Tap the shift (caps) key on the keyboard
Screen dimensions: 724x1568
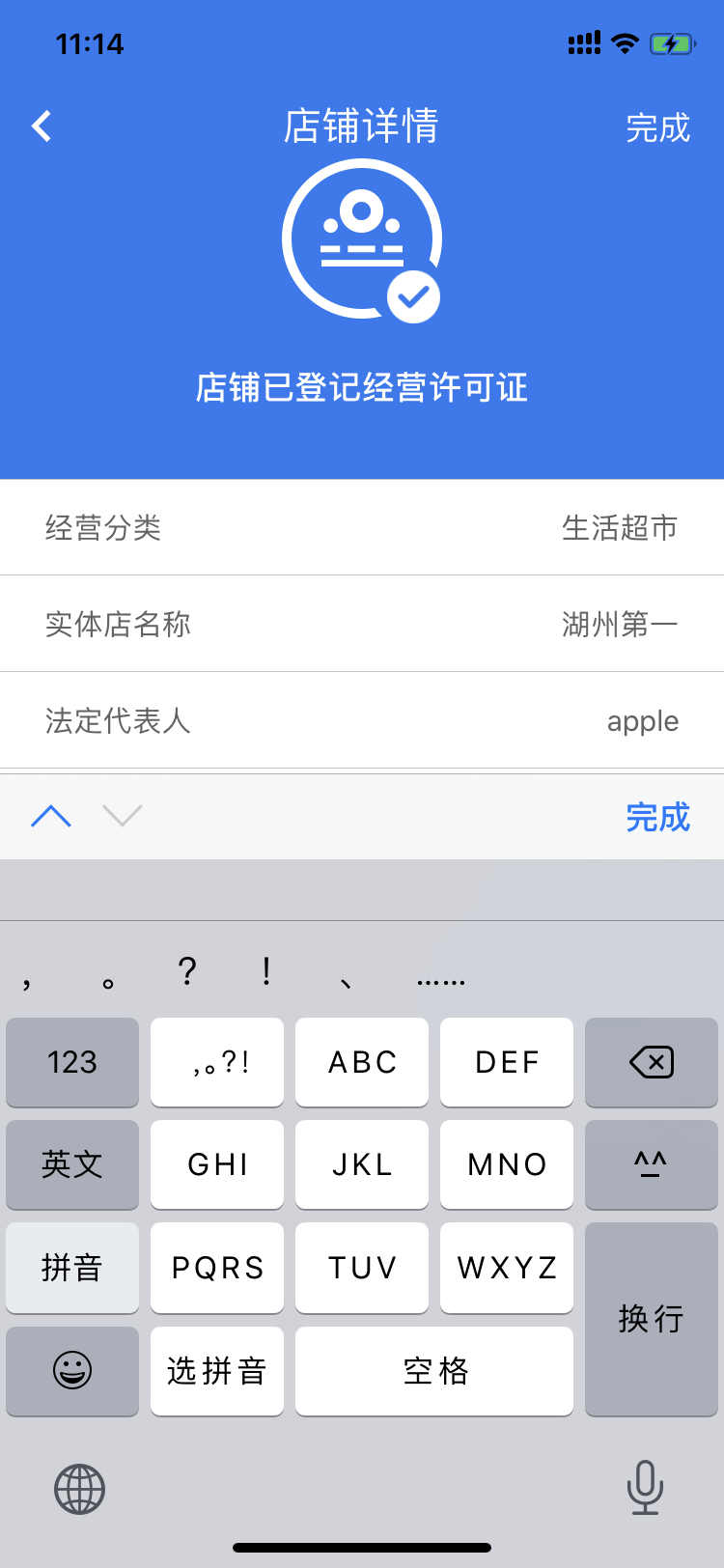(652, 1165)
